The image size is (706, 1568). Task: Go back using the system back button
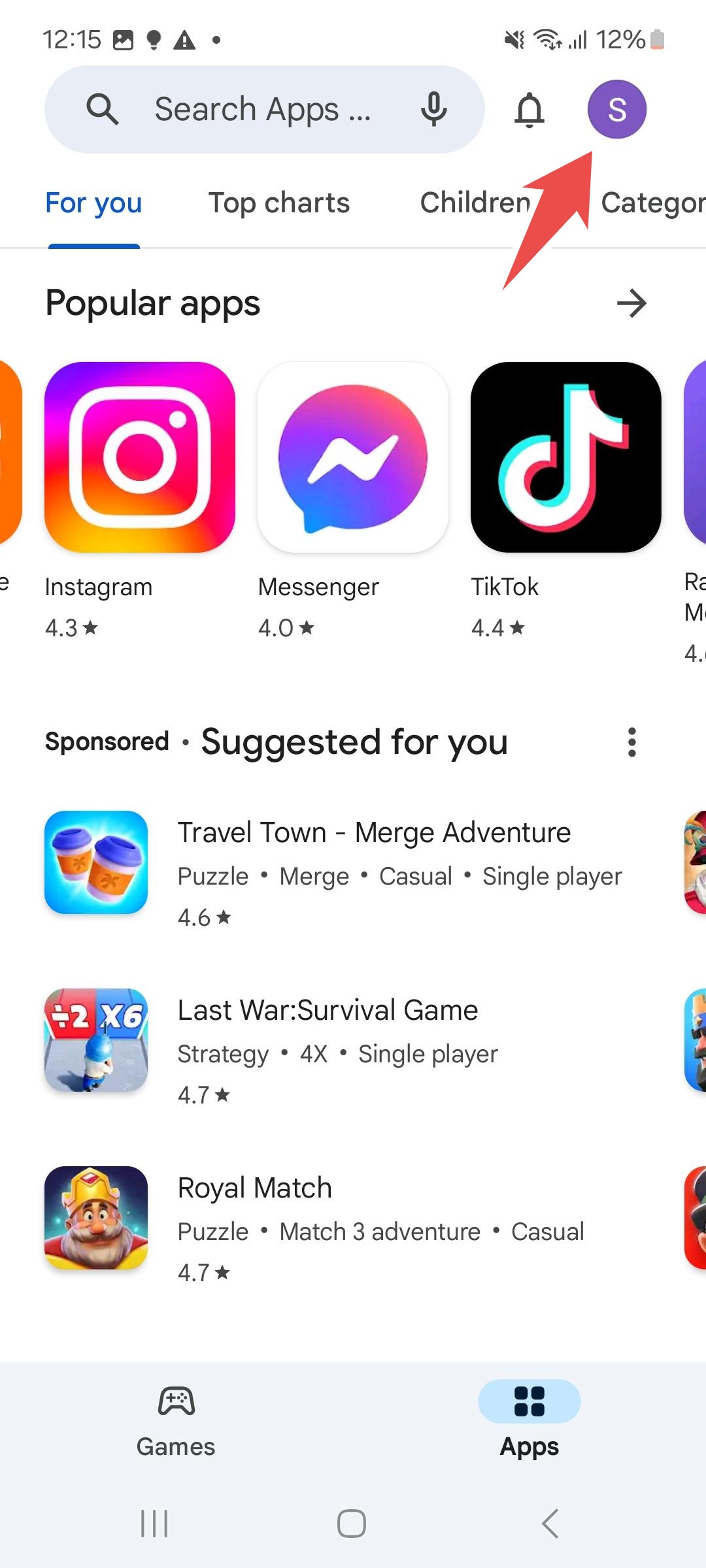pos(550,1524)
